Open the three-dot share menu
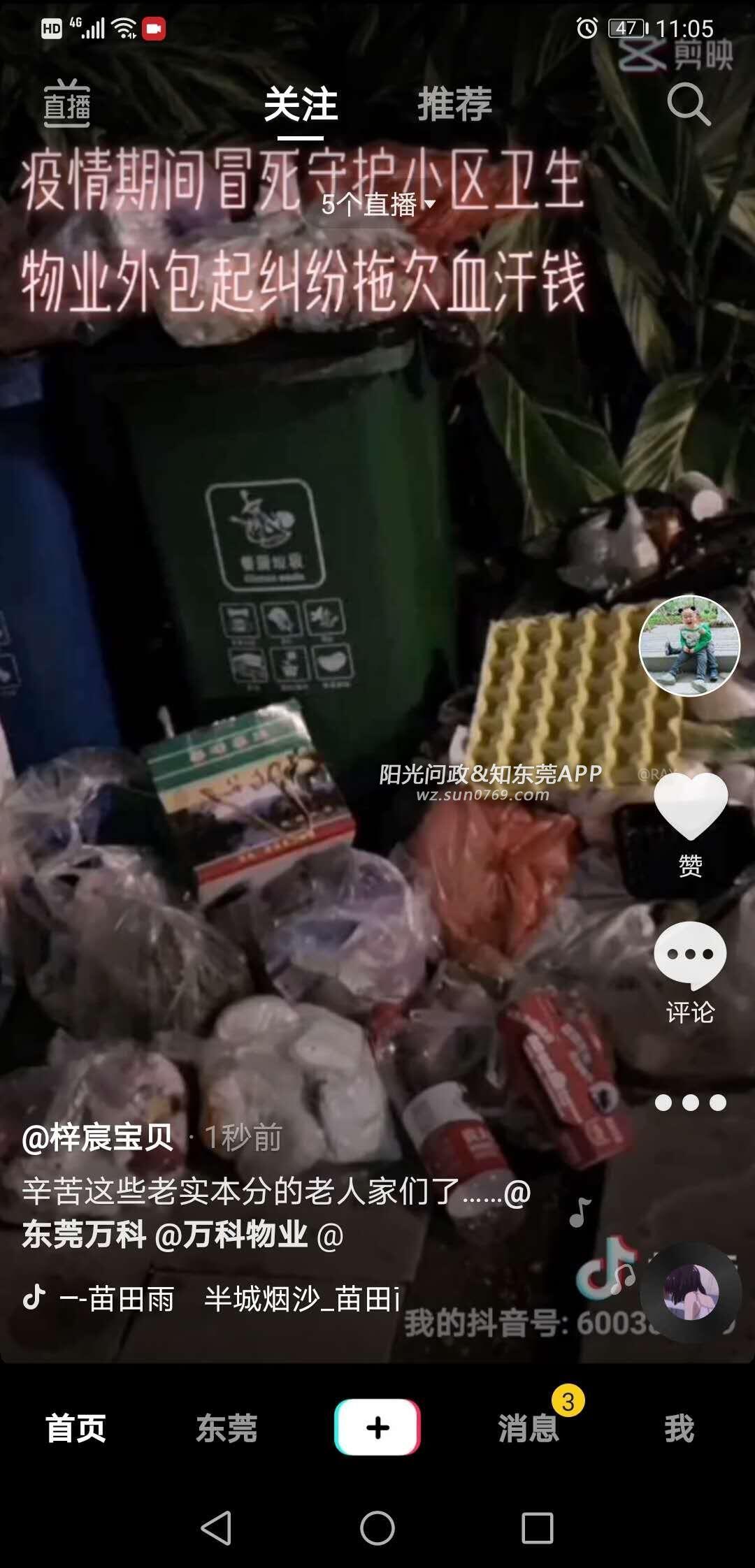This screenshot has width=755, height=1568. (x=691, y=1103)
